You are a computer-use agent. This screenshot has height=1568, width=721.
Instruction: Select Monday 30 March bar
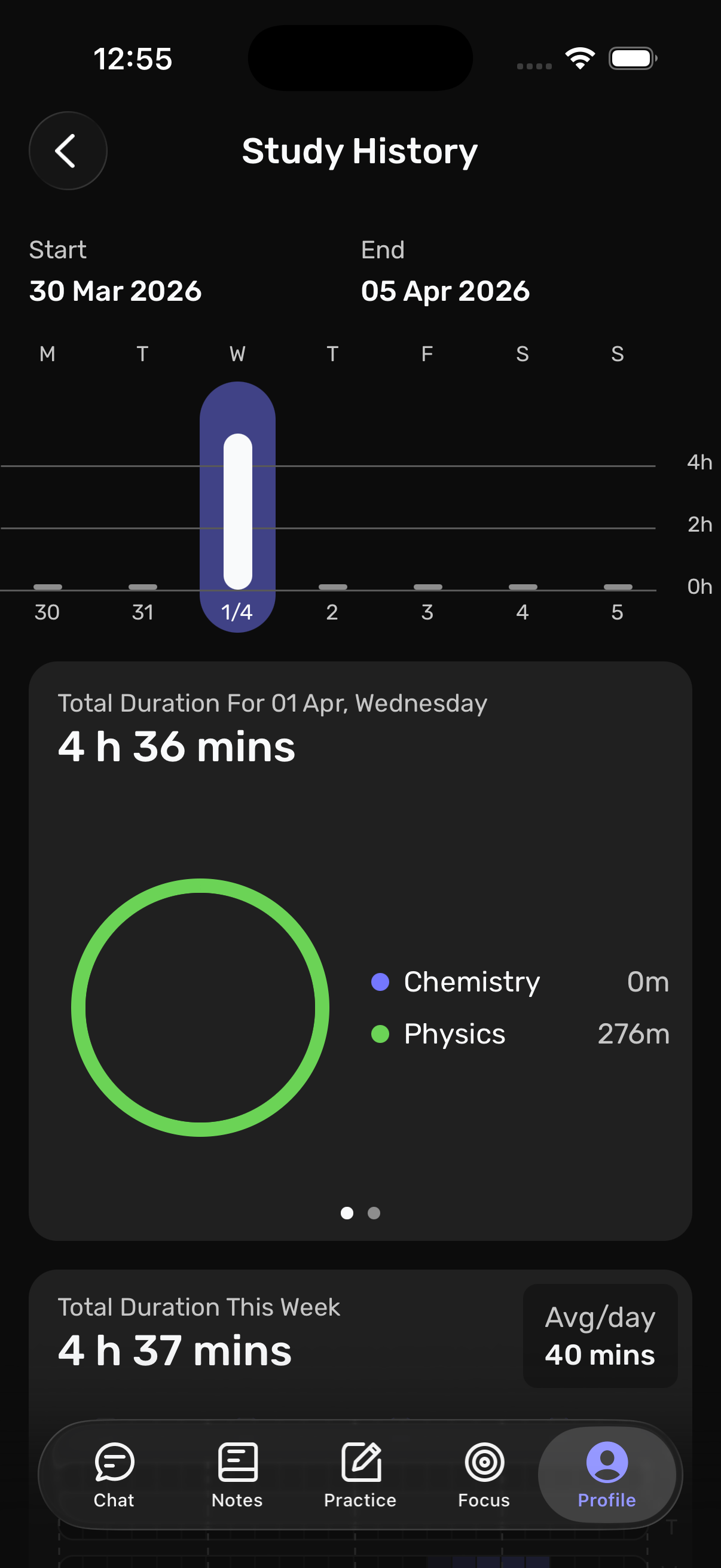click(47, 586)
